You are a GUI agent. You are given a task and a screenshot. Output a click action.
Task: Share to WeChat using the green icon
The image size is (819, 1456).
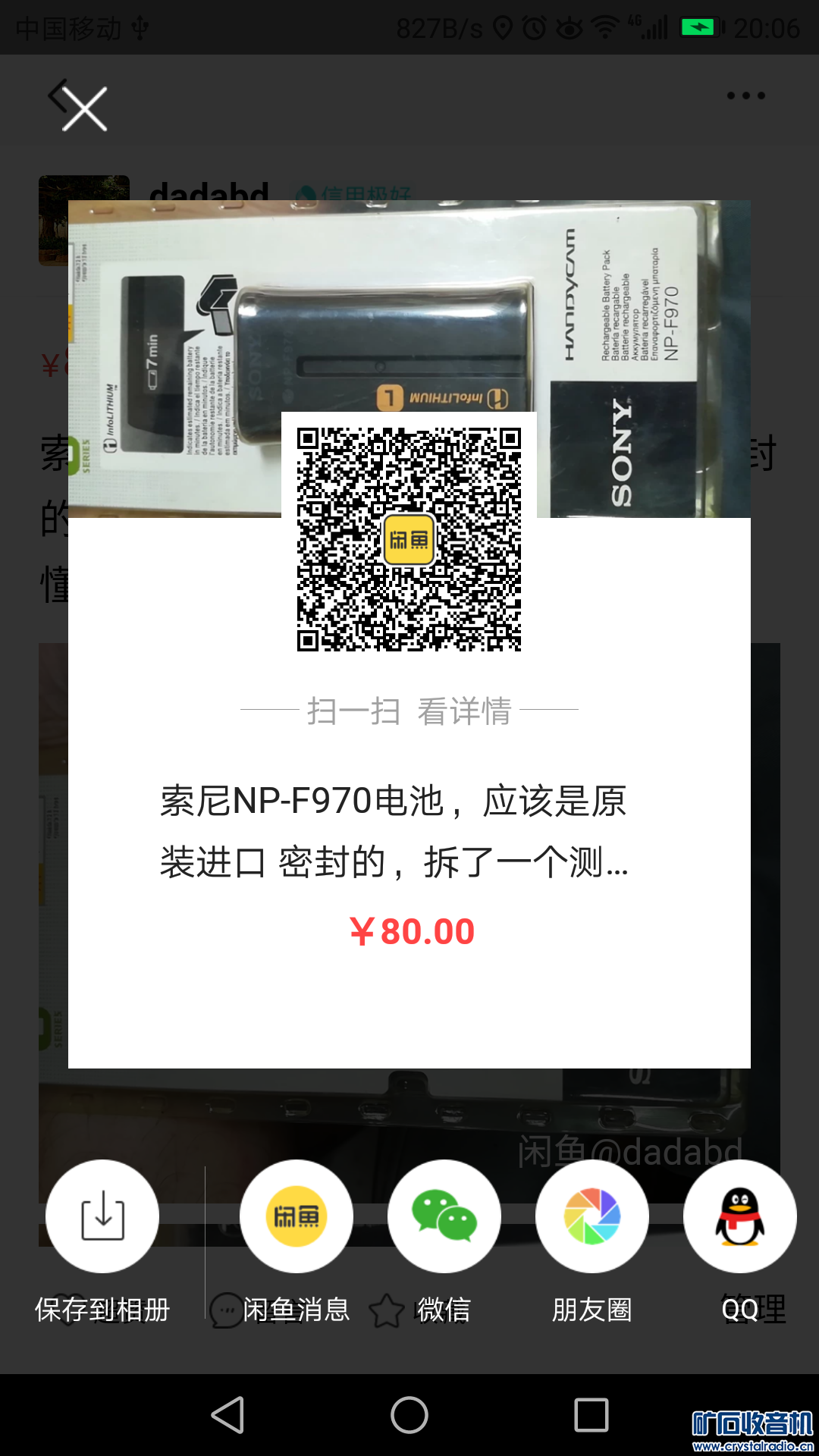click(444, 1215)
